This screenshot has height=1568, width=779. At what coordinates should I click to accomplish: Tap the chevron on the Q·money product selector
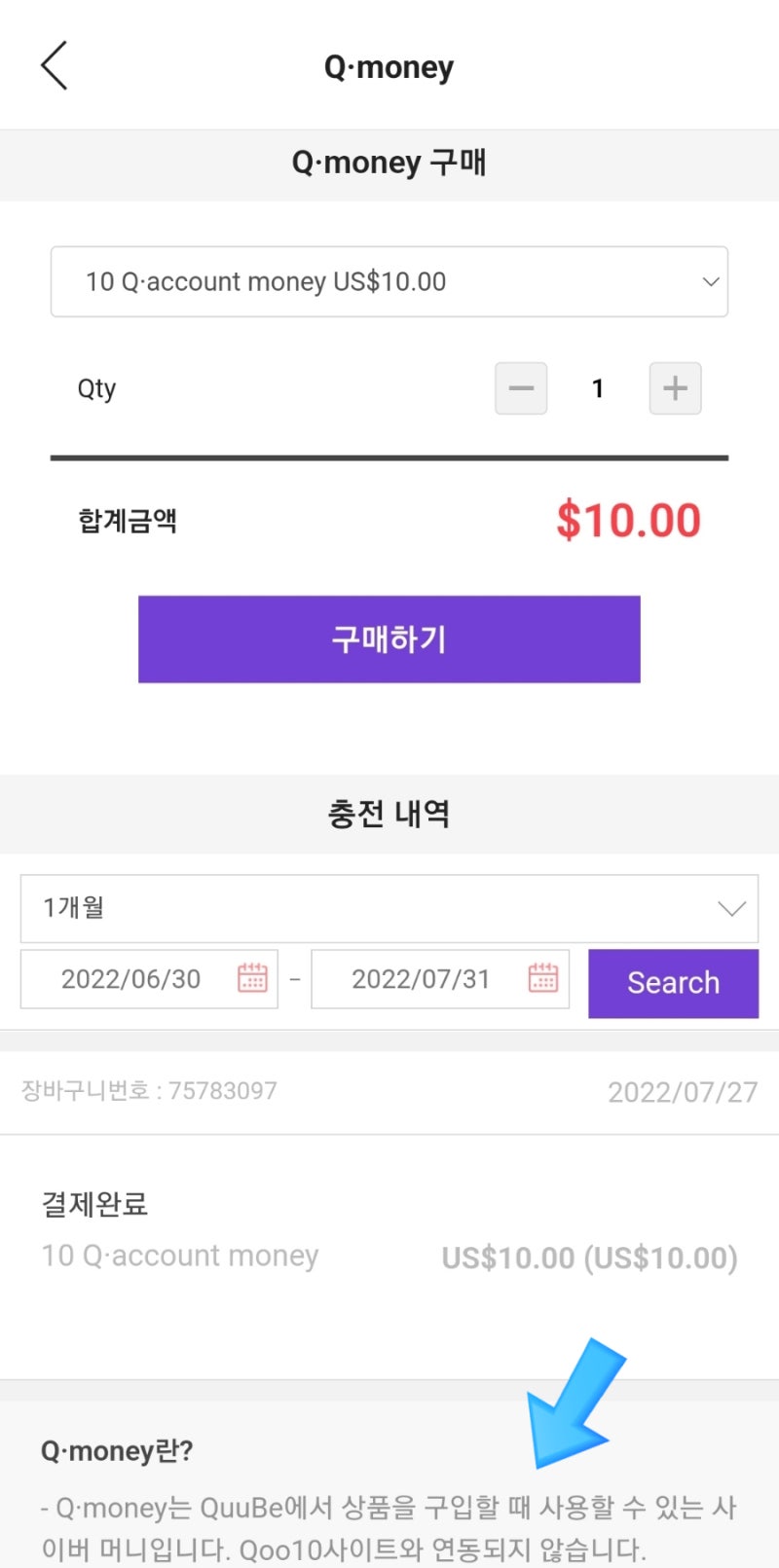[x=710, y=281]
